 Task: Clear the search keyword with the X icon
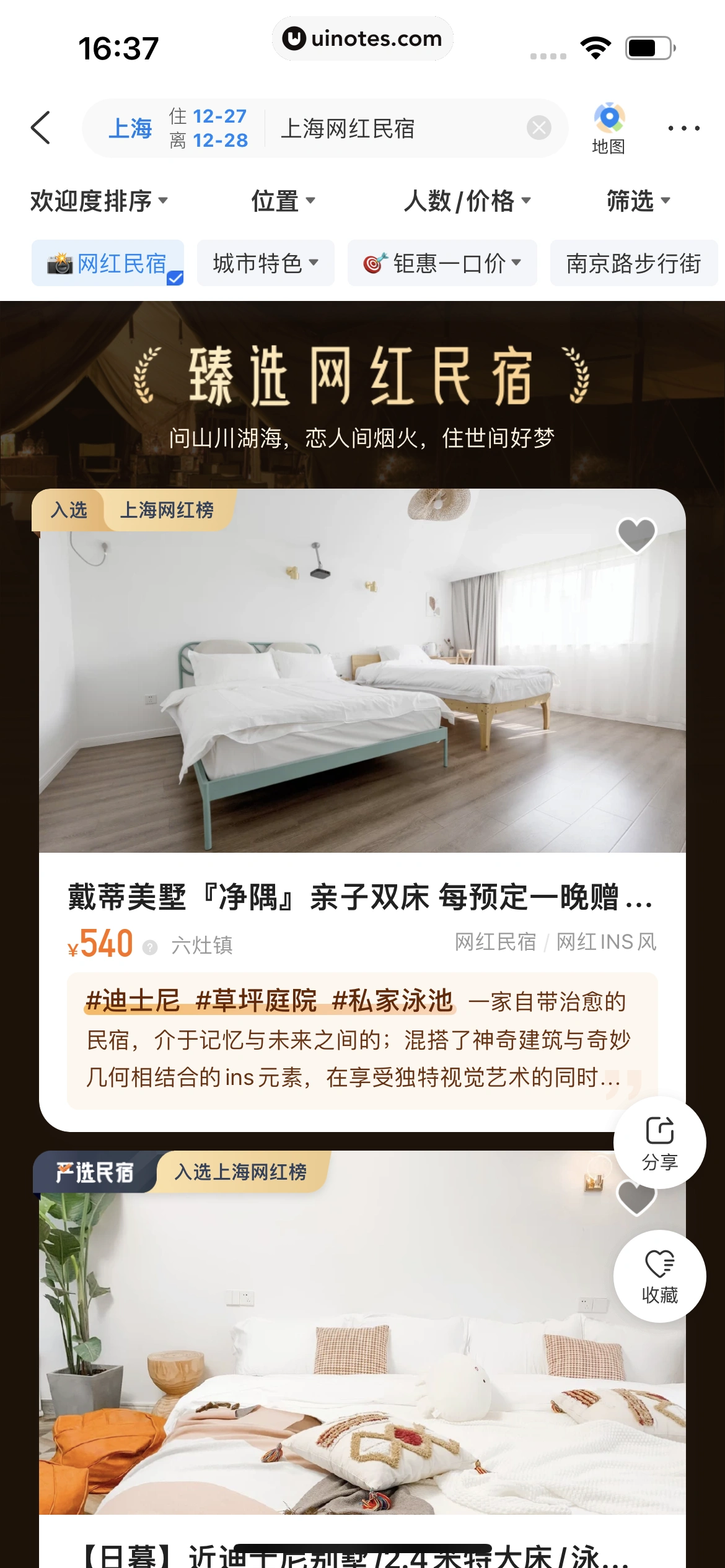[x=540, y=127]
